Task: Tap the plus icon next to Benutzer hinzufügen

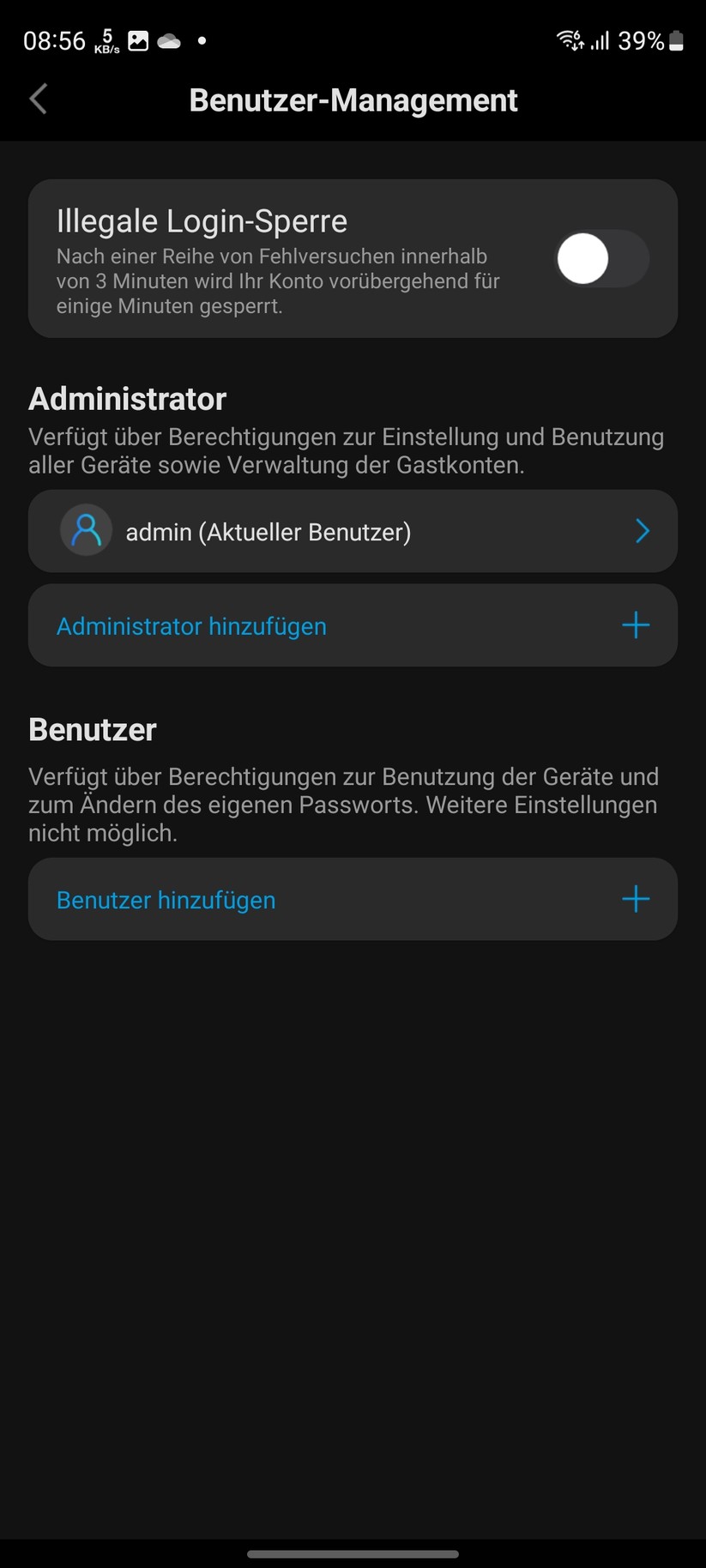Action: pyautogui.click(x=636, y=899)
